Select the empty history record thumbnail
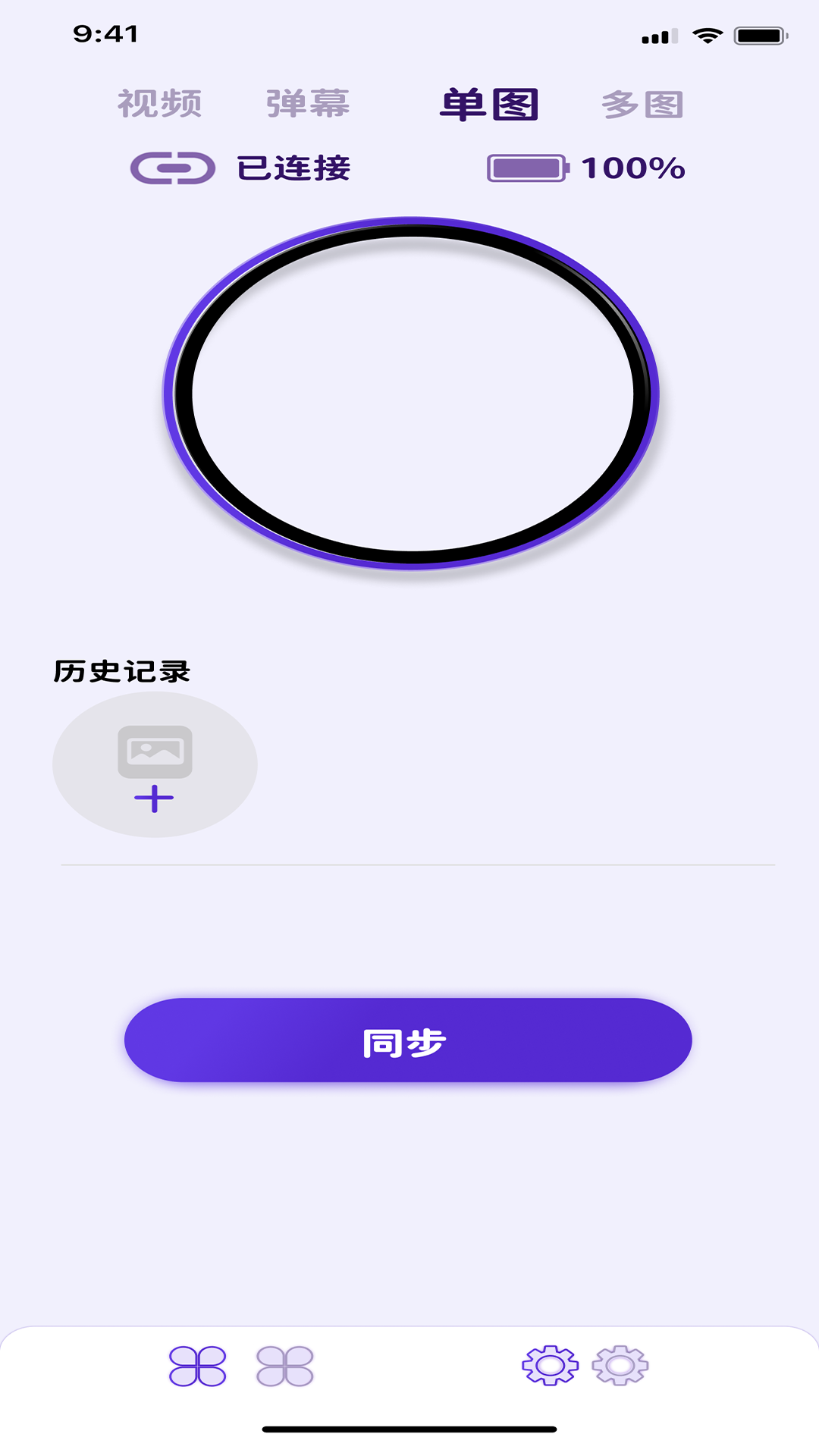The image size is (819, 1456). 155,764
